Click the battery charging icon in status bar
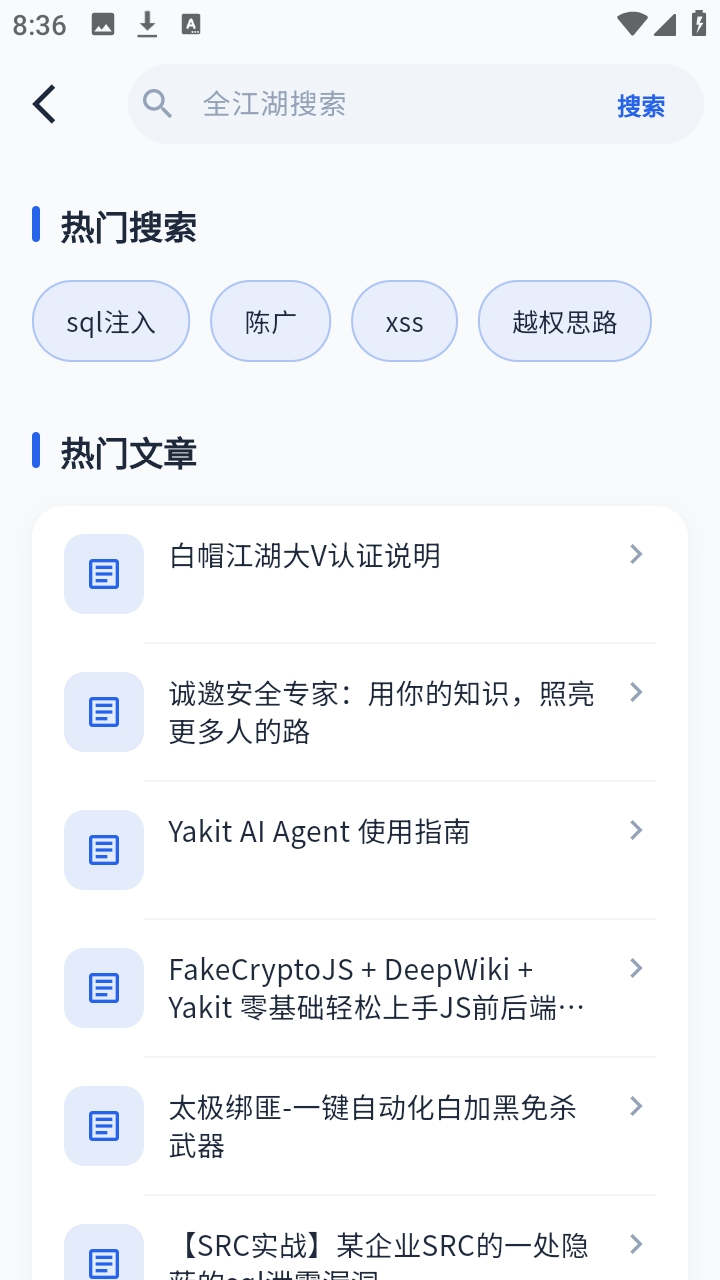Image resolution: width=720 pixels, height=1280 pixels. click(699, 24)
